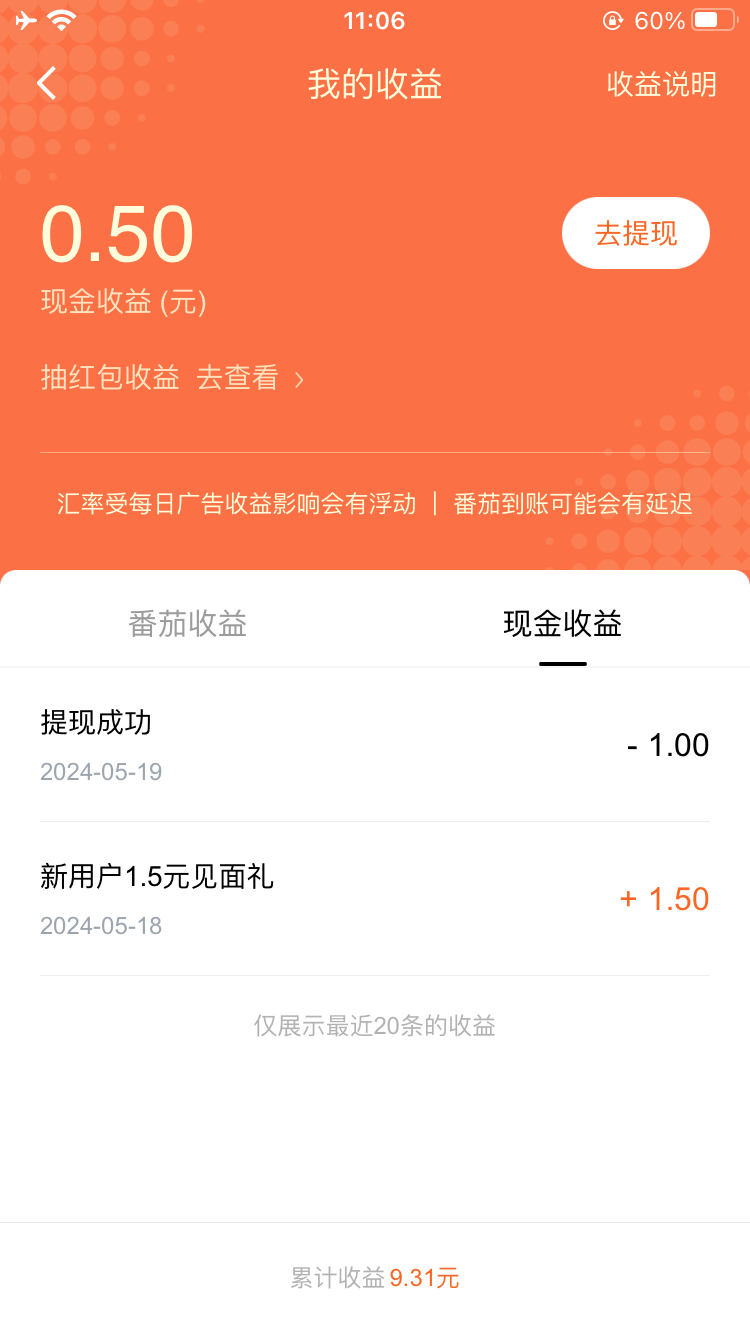Select the 现金收益 tab

[562, 624]
